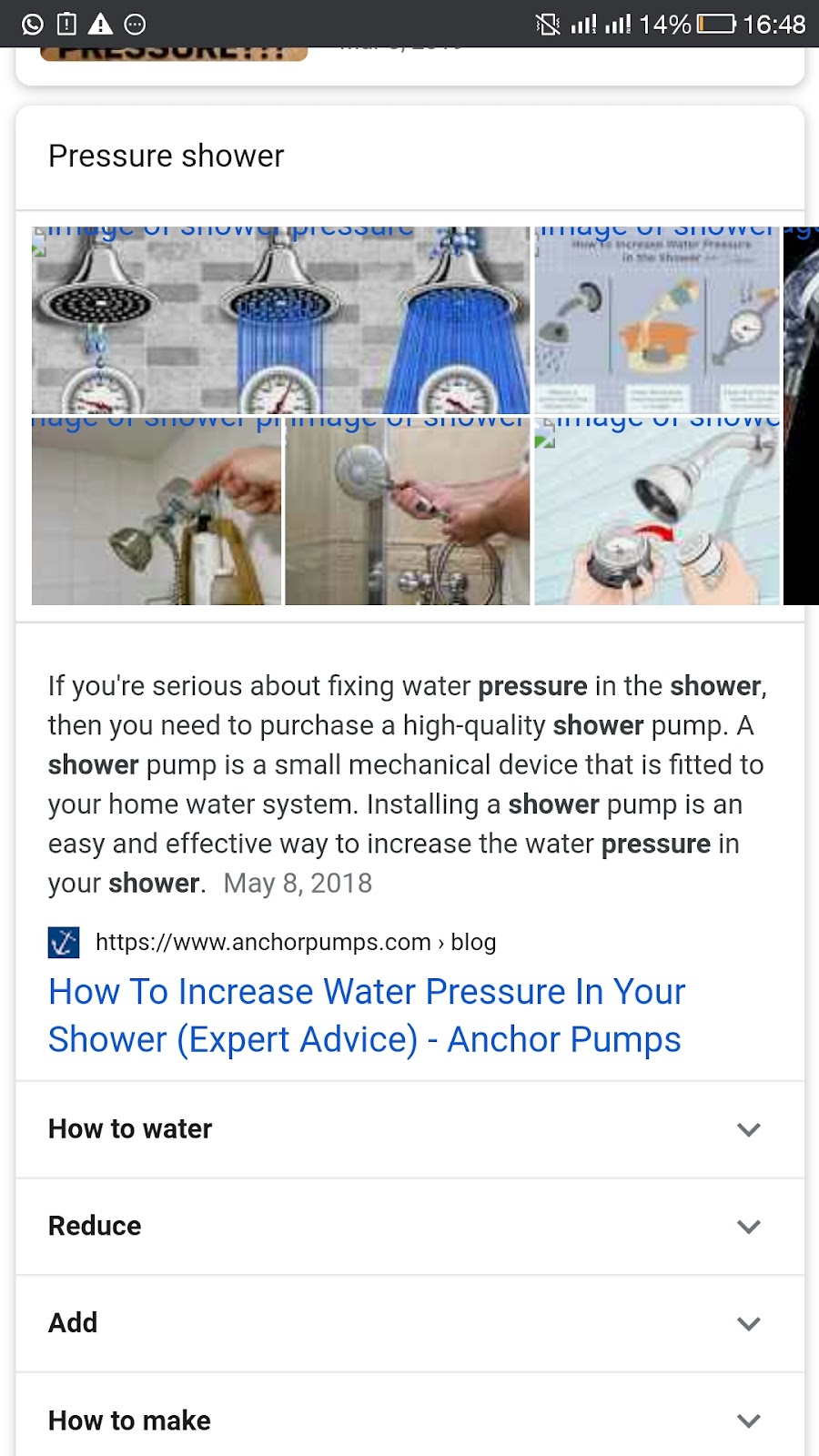Open photo of handheld shower head being held

pos(408,511)
